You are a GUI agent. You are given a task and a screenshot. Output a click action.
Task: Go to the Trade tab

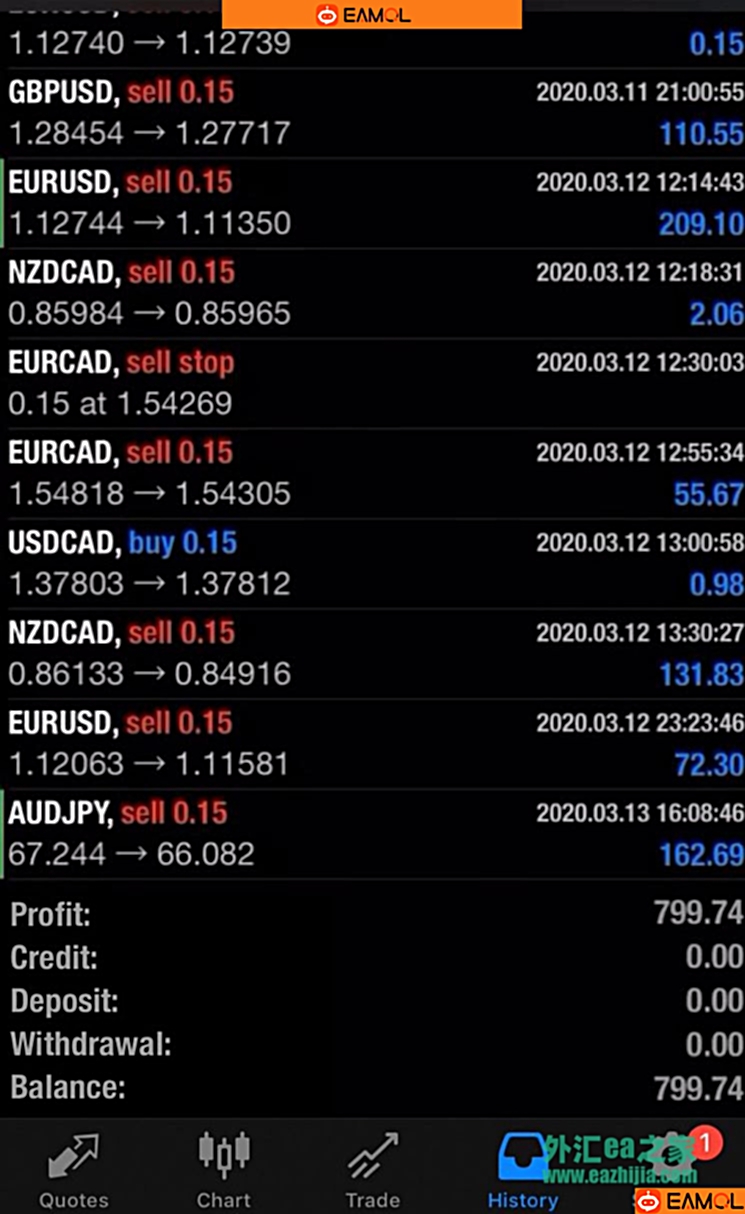372,1169
